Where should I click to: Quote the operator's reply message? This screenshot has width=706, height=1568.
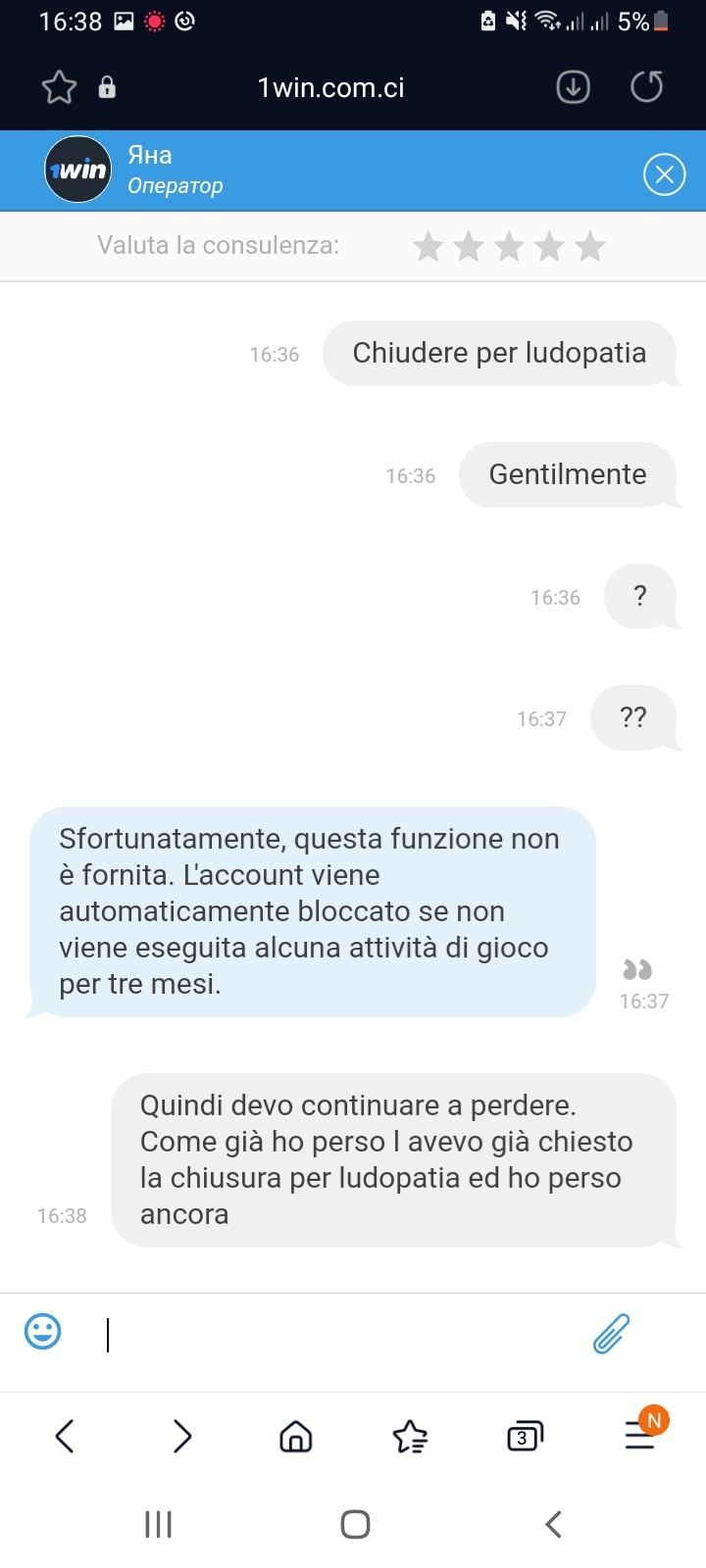(x=637, y=969)
